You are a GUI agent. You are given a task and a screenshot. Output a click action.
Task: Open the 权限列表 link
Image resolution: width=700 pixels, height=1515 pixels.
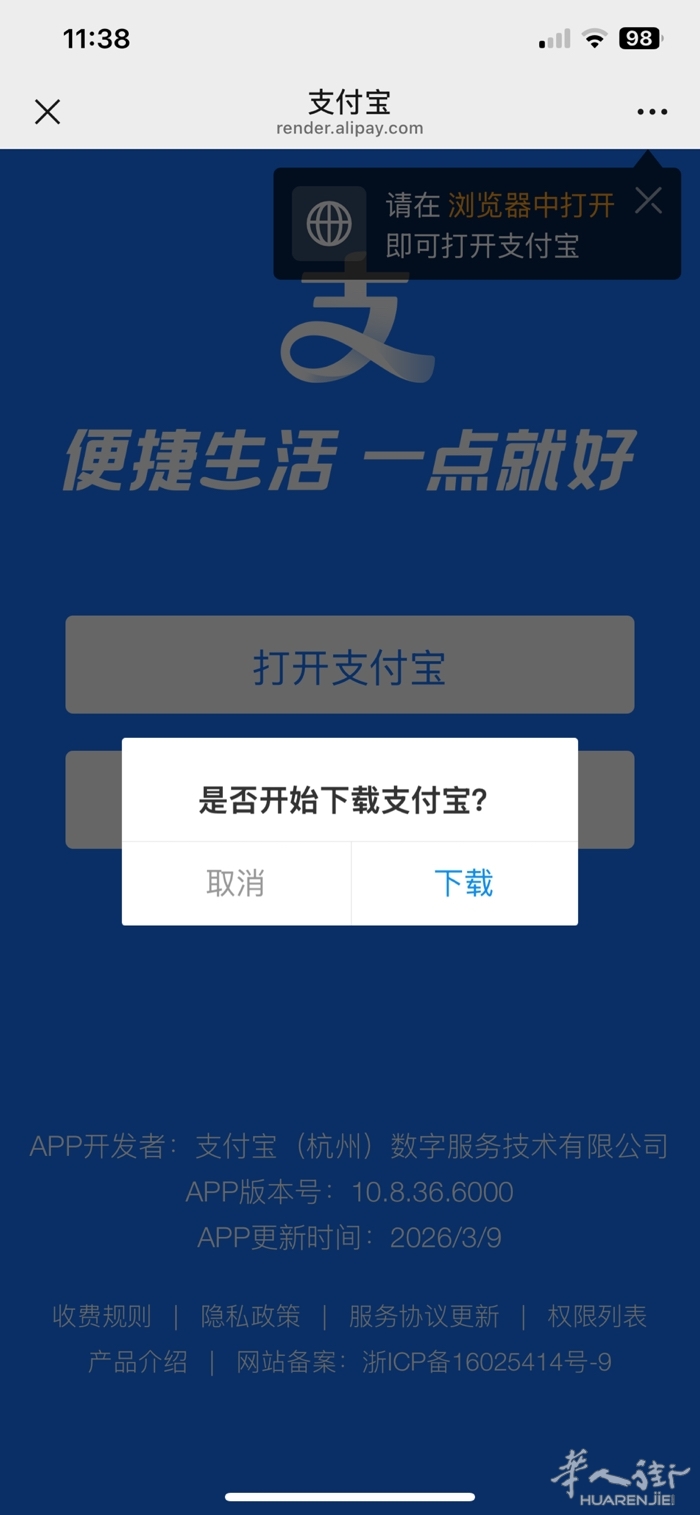click(x=597, y=1316)
